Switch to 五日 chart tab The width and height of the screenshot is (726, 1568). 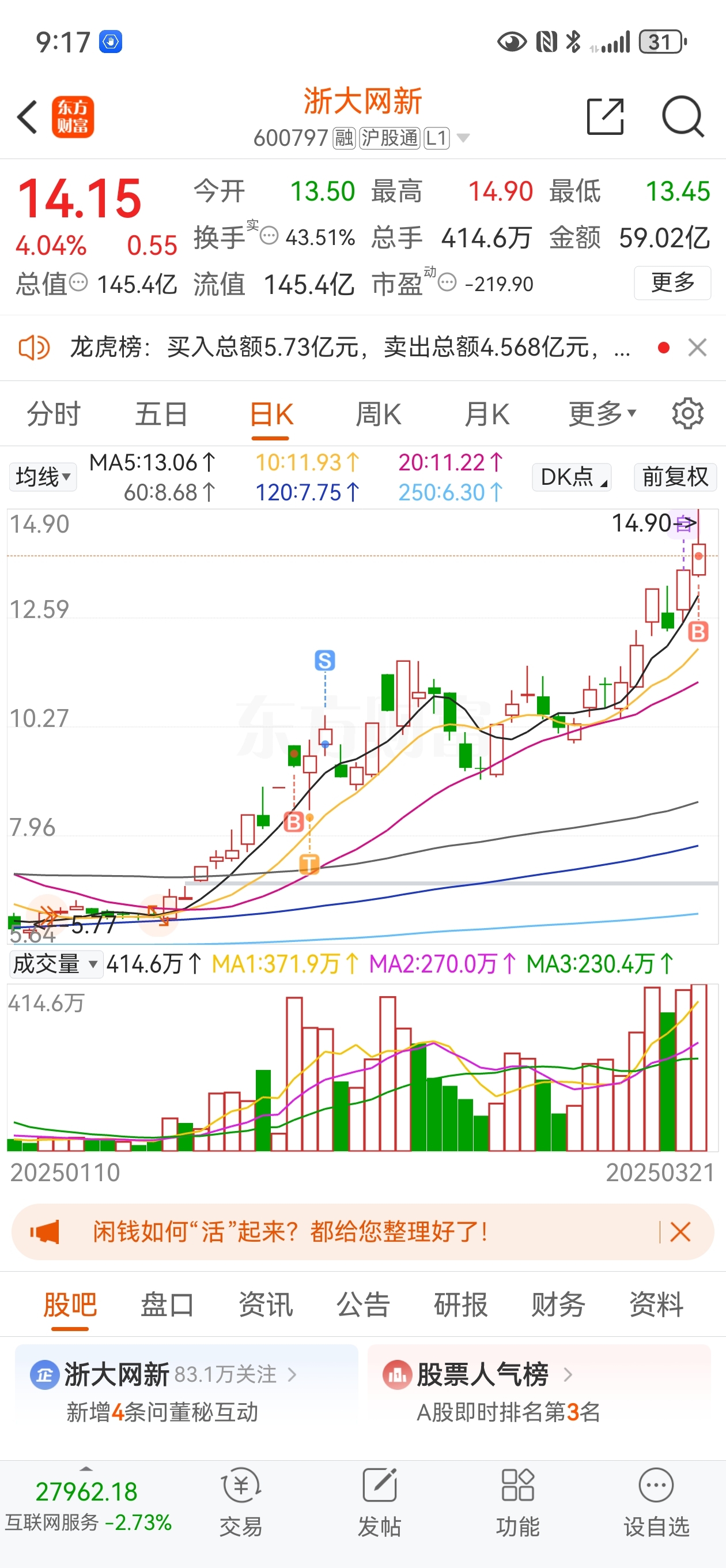pyautogui.click(x=161, y=414)
